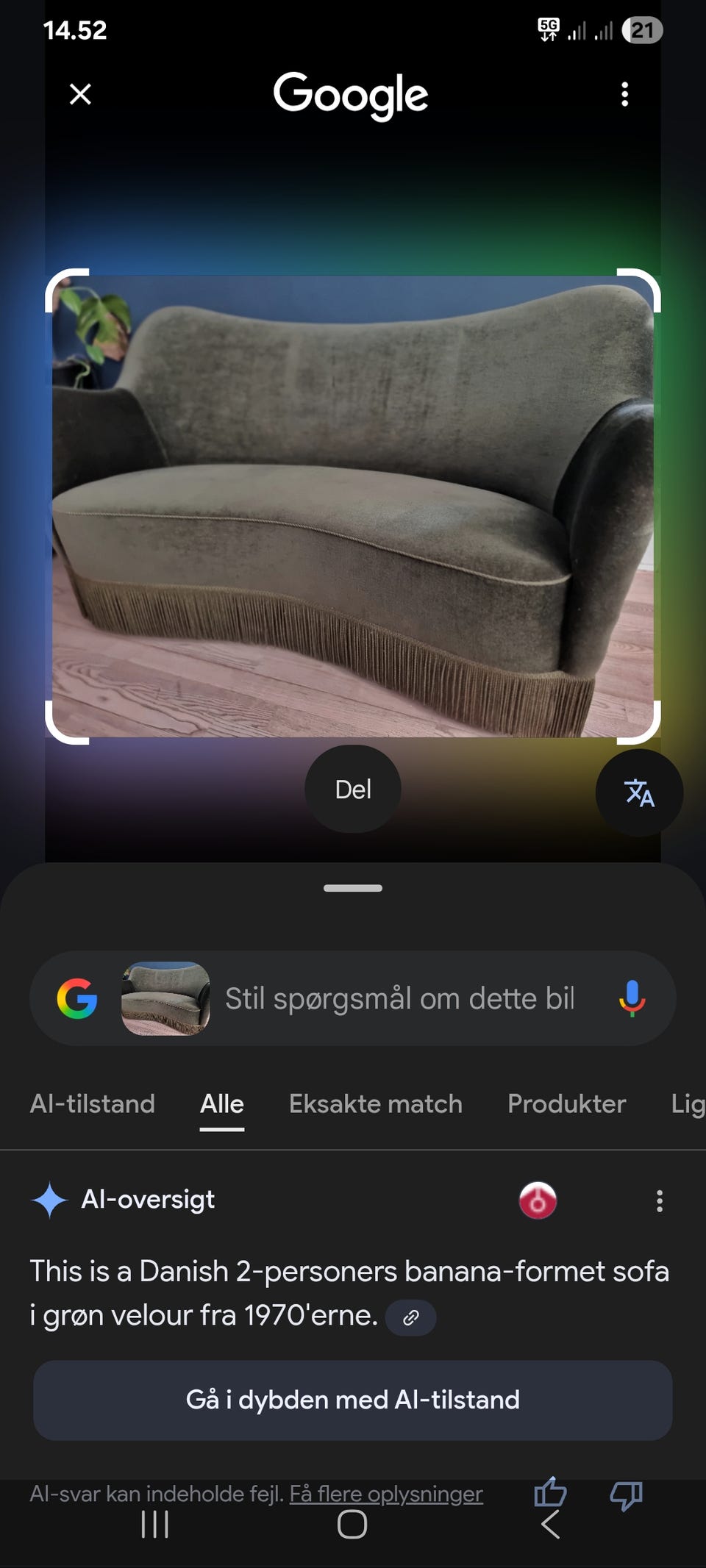Toggle the Del sharing option
The image size is (706, 1568).
(352, 788)
